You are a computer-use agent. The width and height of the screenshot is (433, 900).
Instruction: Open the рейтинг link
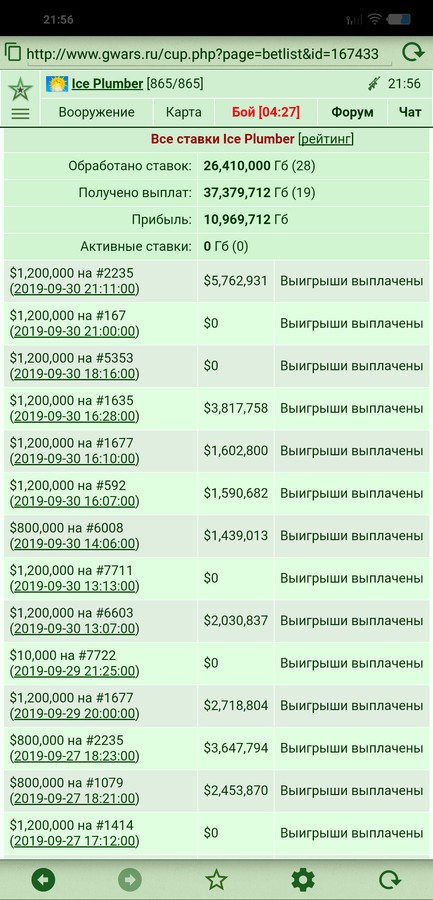pos(326,139)
